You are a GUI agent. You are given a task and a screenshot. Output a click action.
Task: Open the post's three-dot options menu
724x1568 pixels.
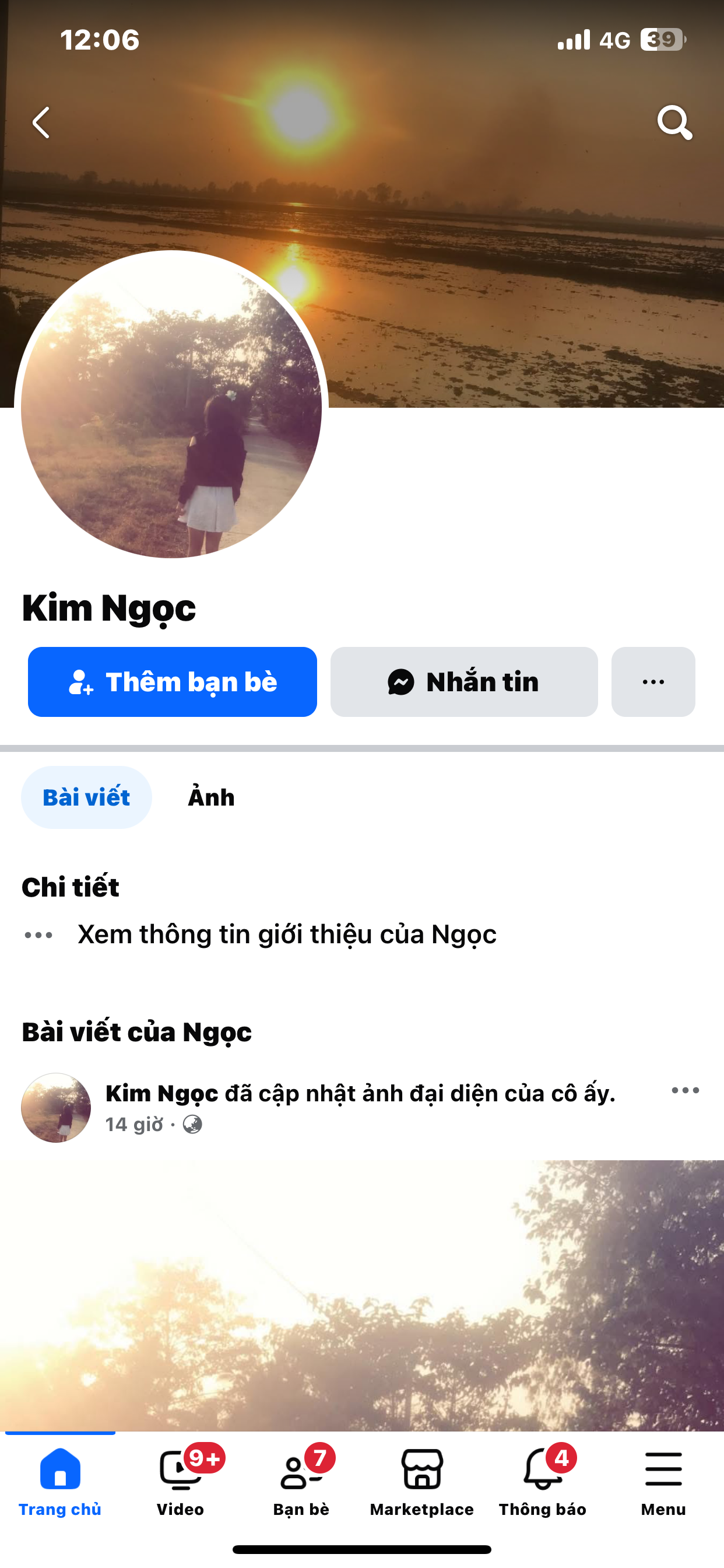coord(685,1090)
